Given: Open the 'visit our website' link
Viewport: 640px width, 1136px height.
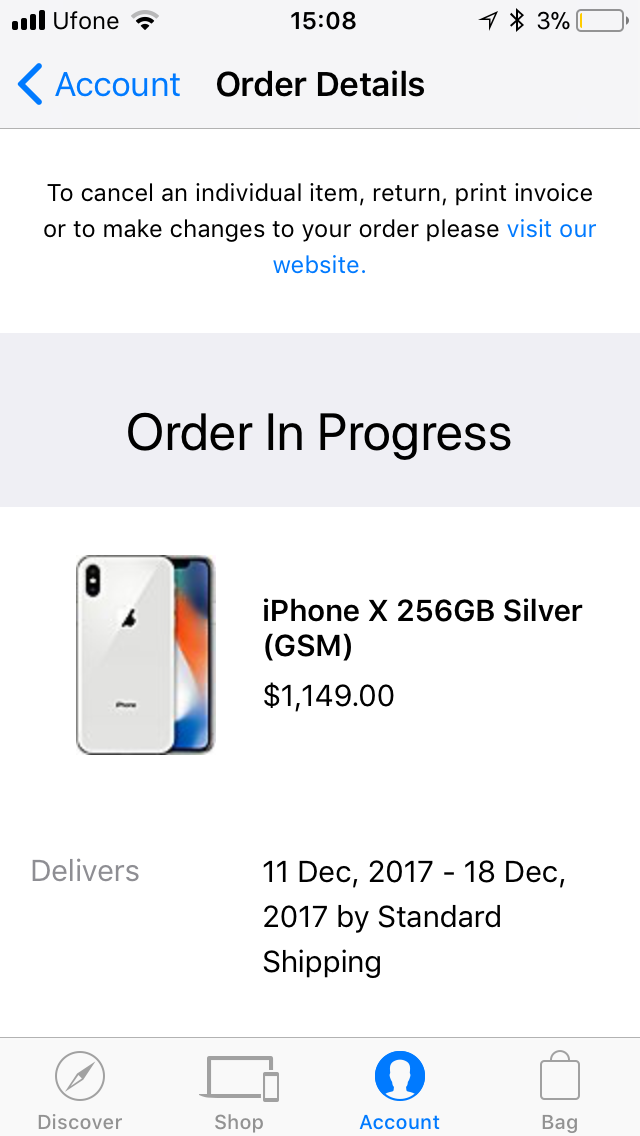Looking at the screenshot, I should click(551, 229).
